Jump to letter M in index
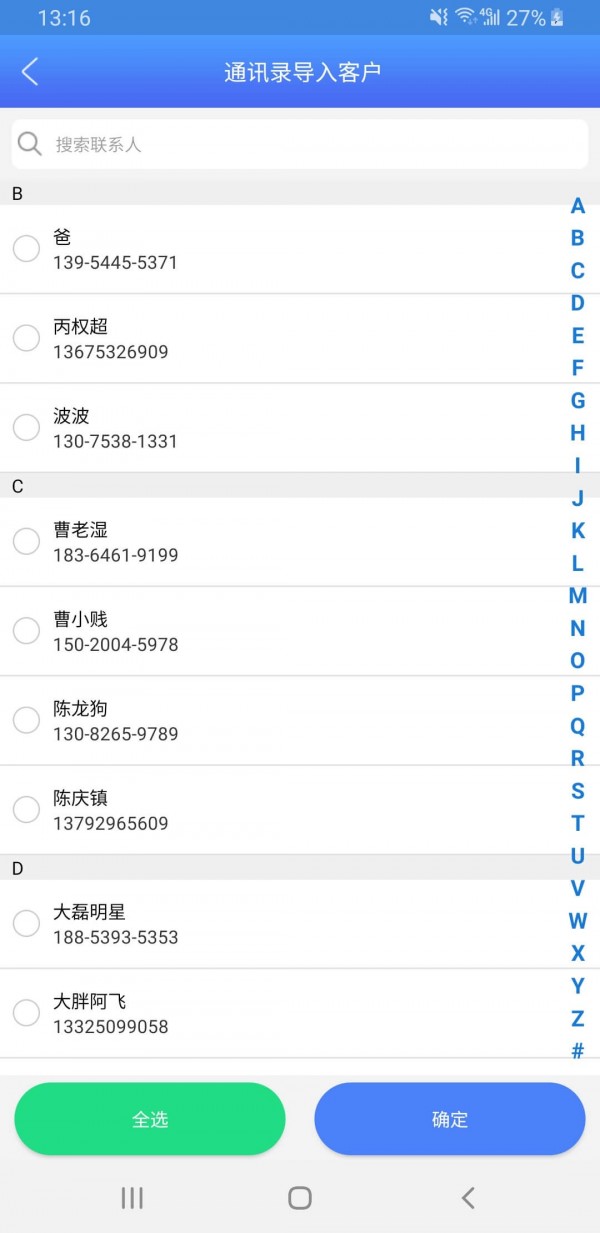The height and width of the screenshot is (1233, 600). 577,596
